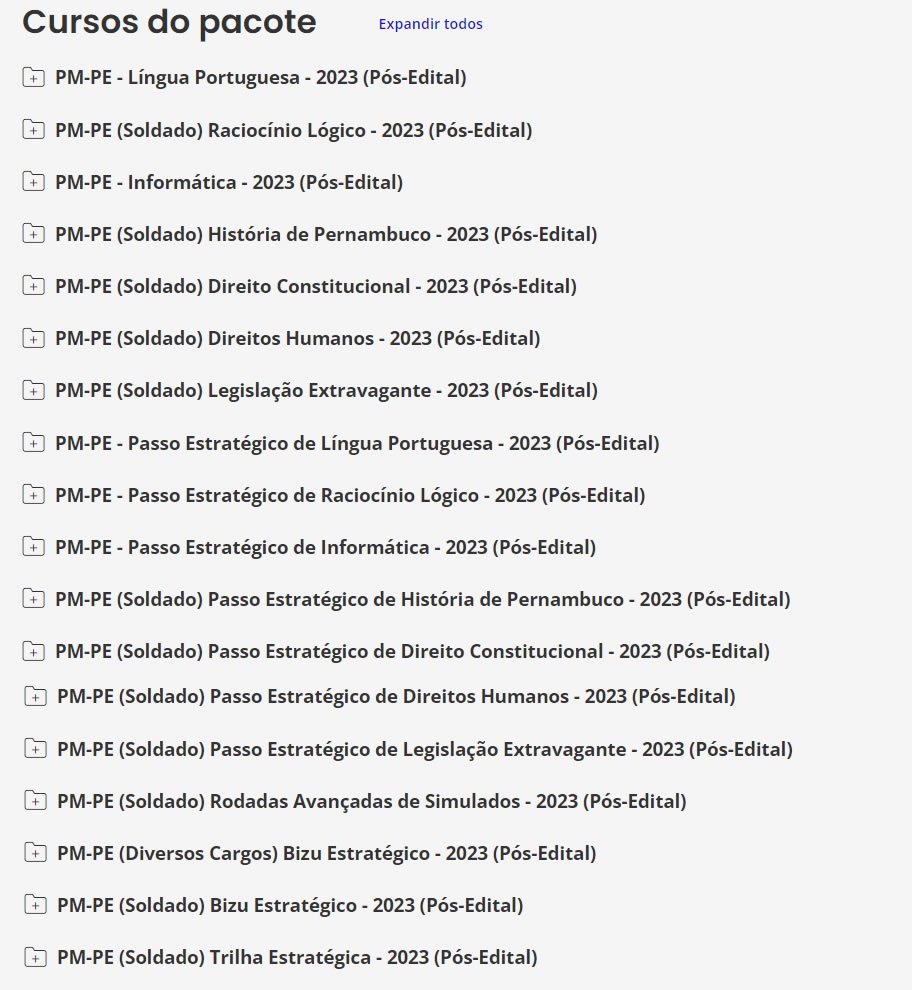Tap the Expandir todos link
Image resolution: width=912 pixels, height=990 pixels.
click(x=430, y=24)
